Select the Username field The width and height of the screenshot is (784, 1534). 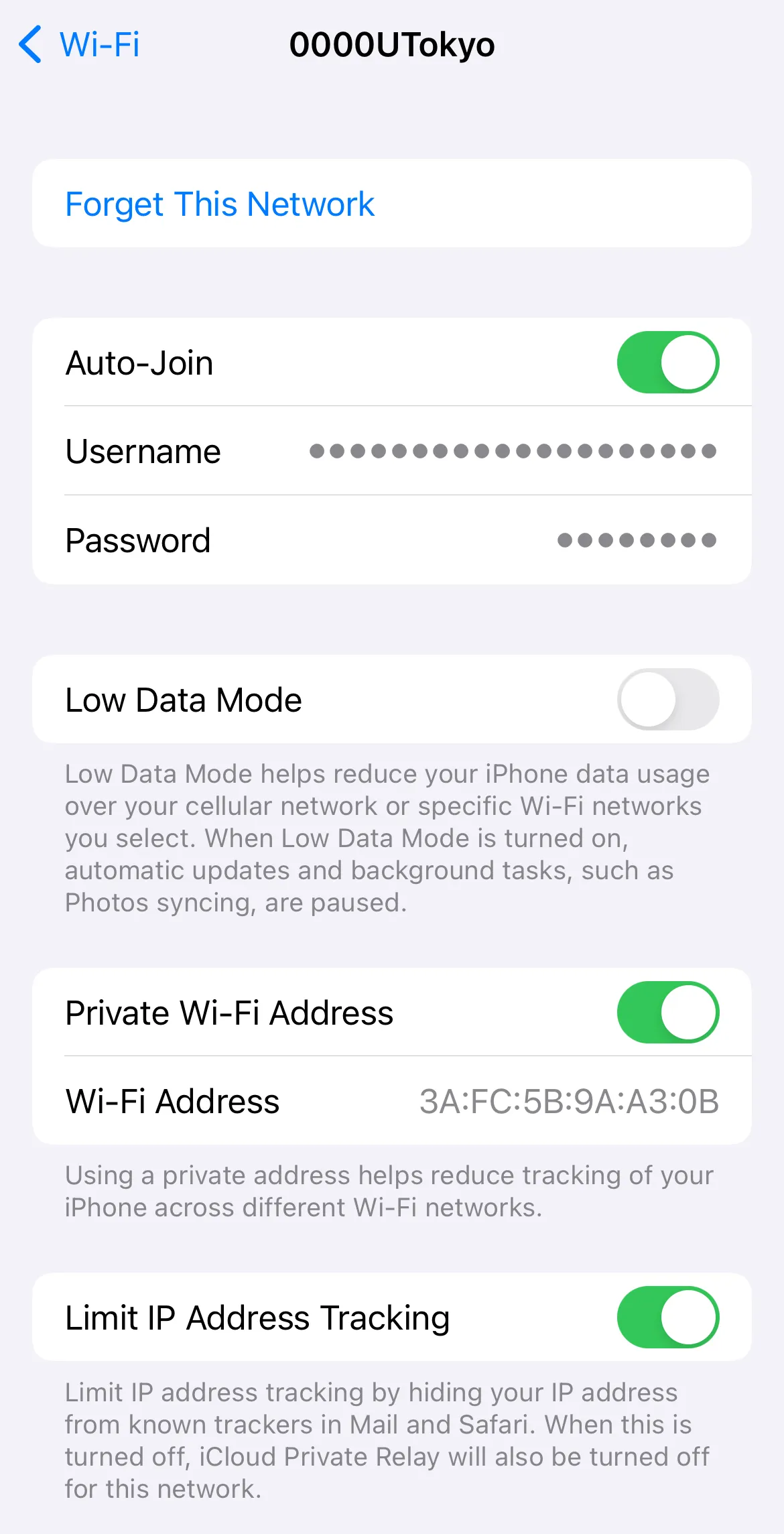coord(512,451)
